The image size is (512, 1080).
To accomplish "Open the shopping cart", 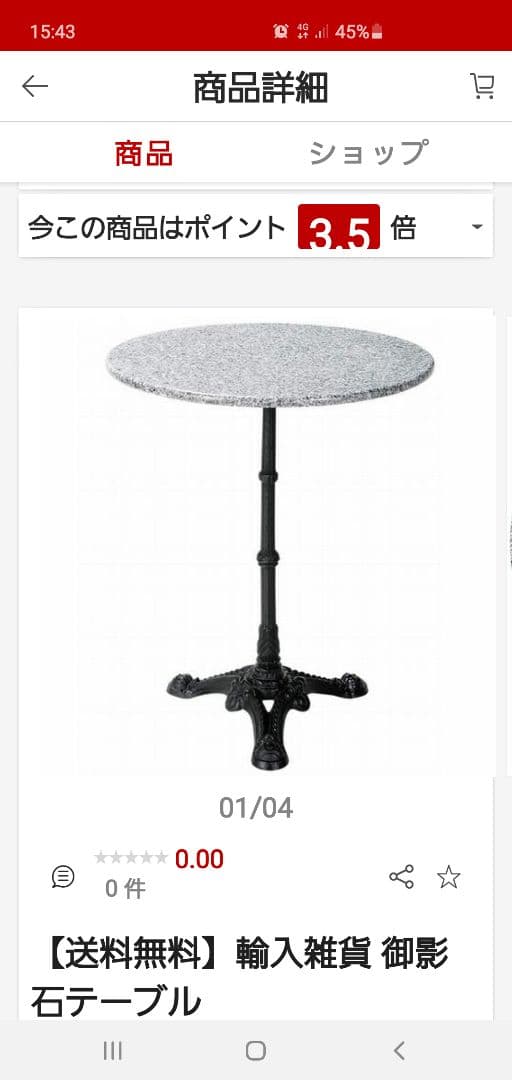I will point(482,86).
